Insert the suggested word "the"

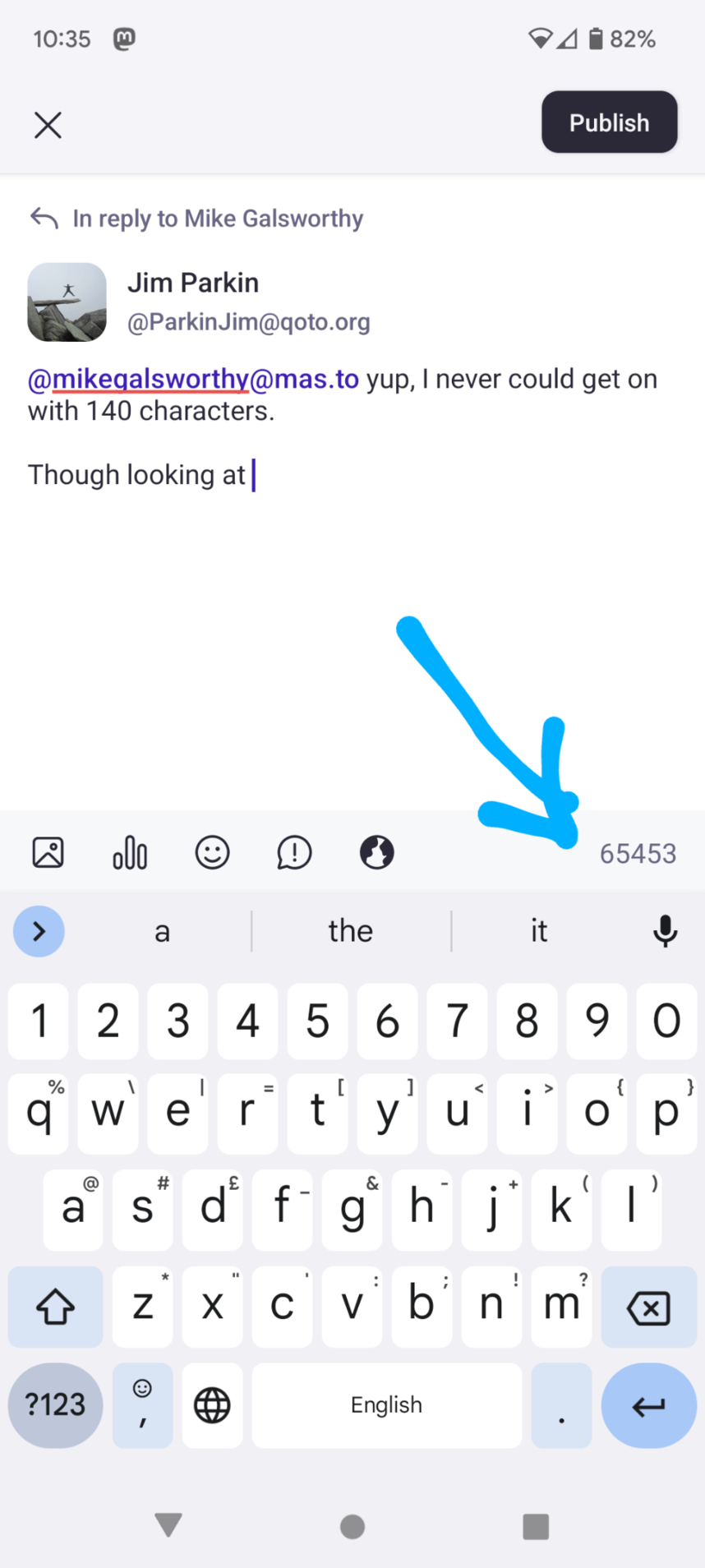351,931
